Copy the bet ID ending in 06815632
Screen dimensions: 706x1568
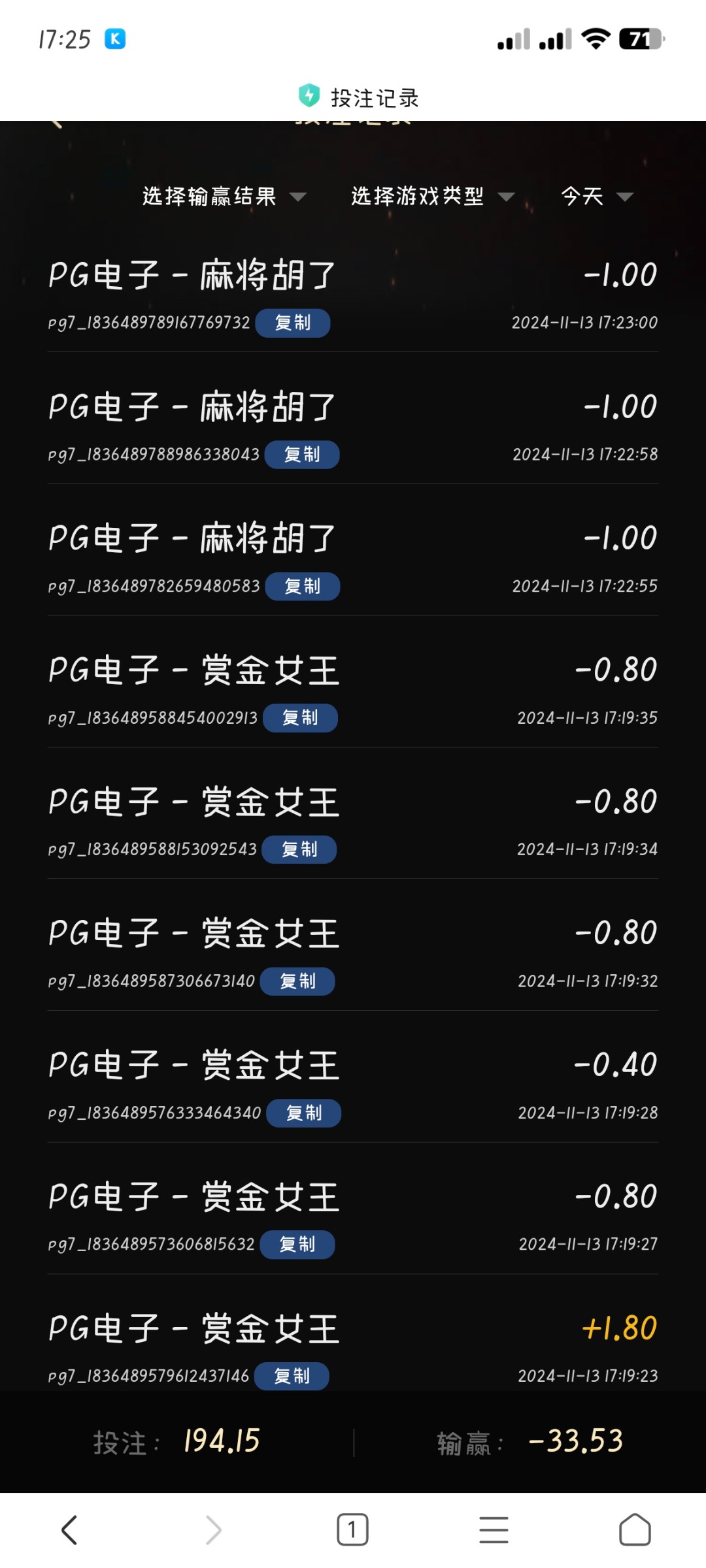click(297, 1245)
